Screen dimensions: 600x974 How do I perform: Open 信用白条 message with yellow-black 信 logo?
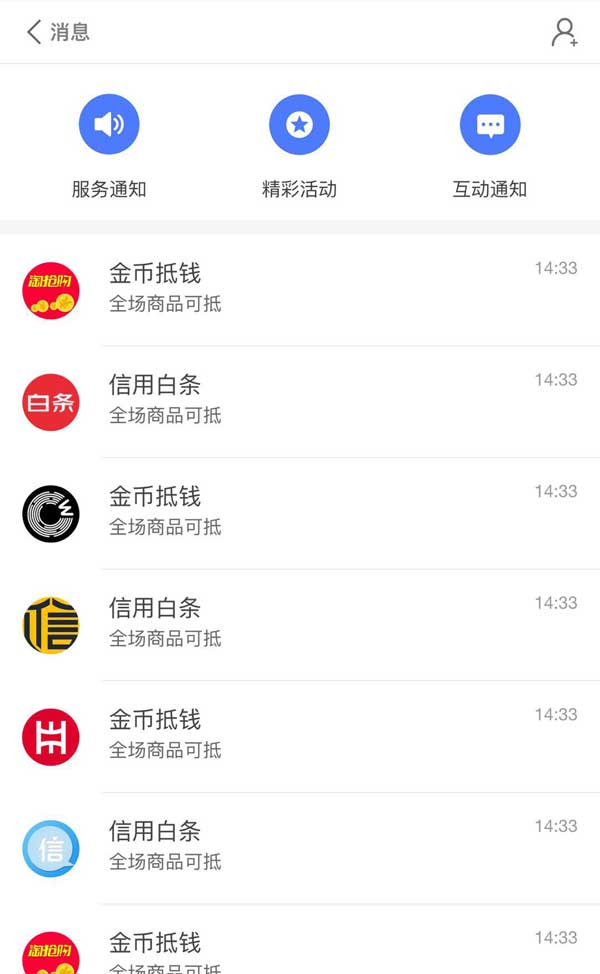point(300,625)
